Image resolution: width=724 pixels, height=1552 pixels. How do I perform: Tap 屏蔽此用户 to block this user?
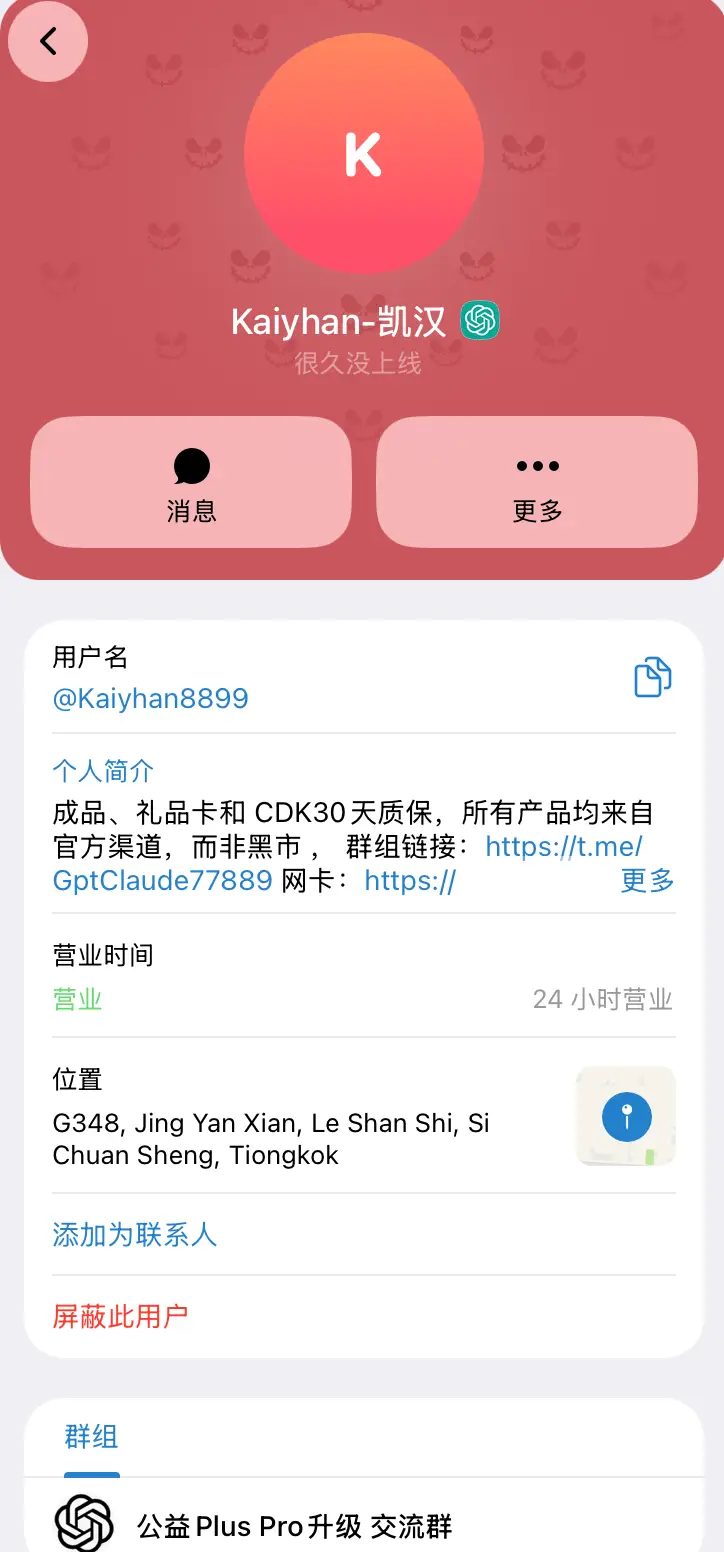[x=120, y=1316]
